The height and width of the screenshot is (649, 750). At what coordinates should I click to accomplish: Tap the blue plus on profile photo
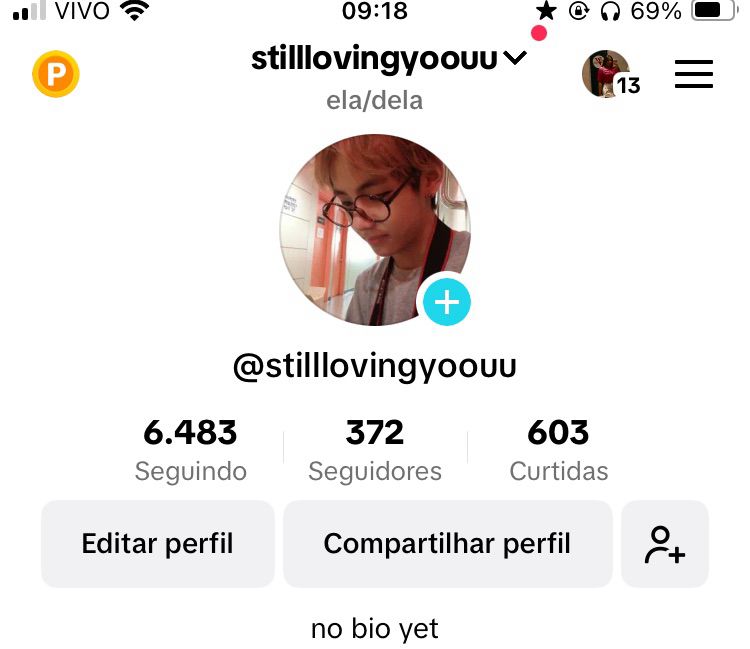point(447,302)
